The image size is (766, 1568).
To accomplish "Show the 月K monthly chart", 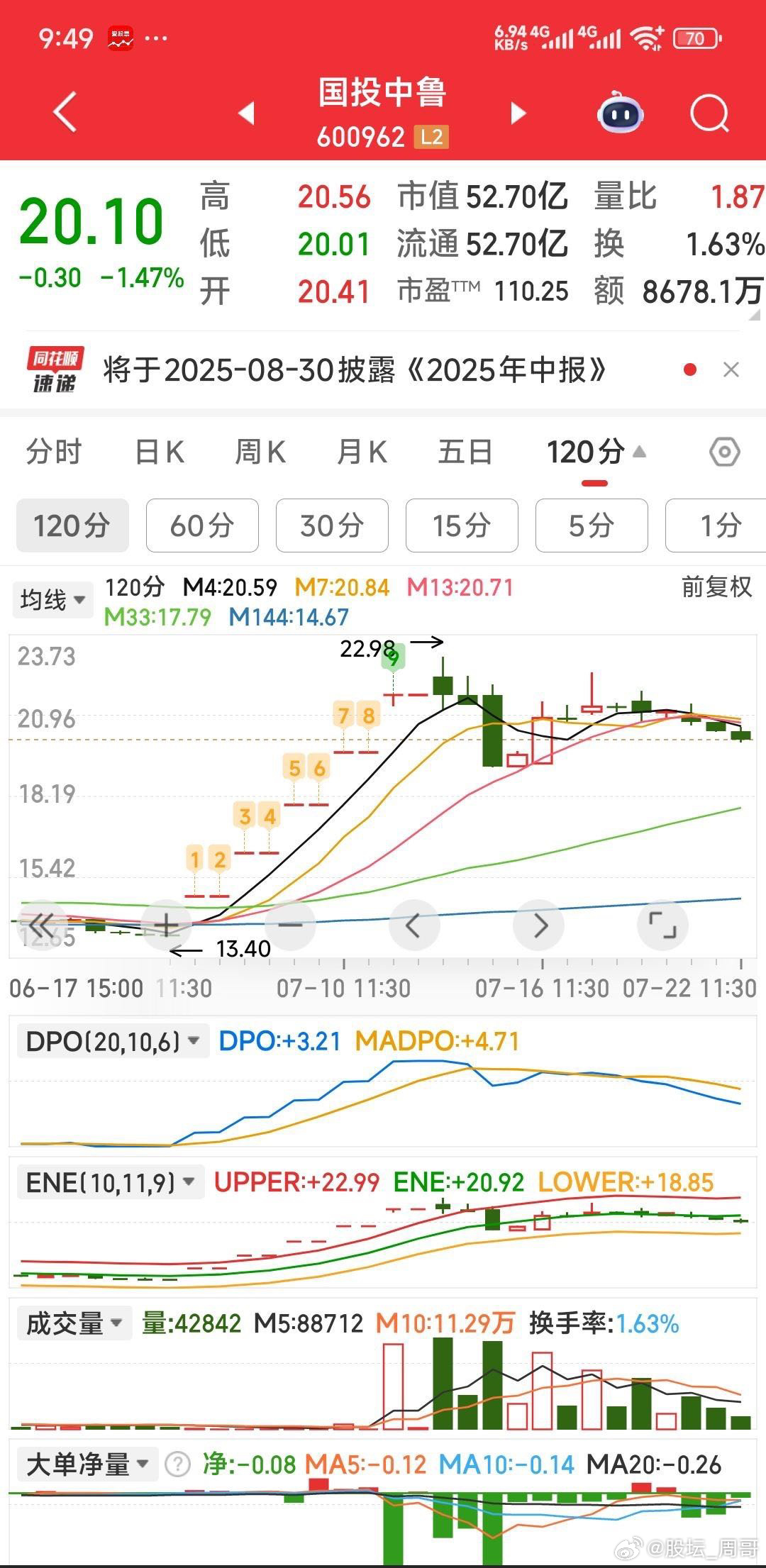I will point(362,452).
